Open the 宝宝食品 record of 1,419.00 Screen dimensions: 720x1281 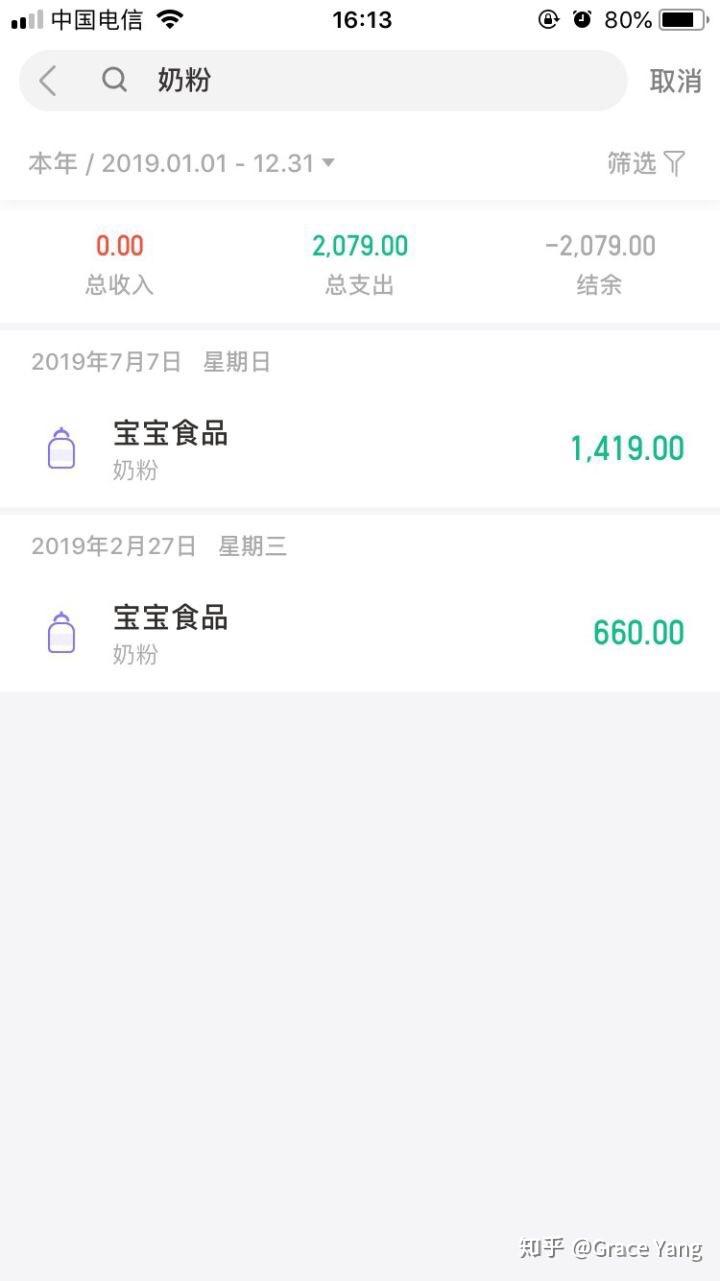click(360, 448)
